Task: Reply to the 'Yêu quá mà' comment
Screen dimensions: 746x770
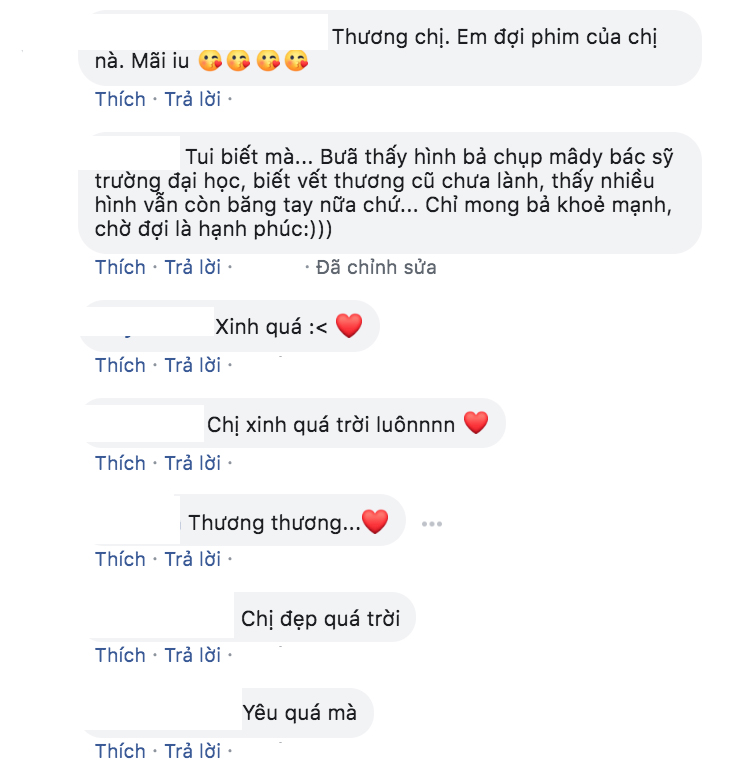Action: [x=192, y=750]
